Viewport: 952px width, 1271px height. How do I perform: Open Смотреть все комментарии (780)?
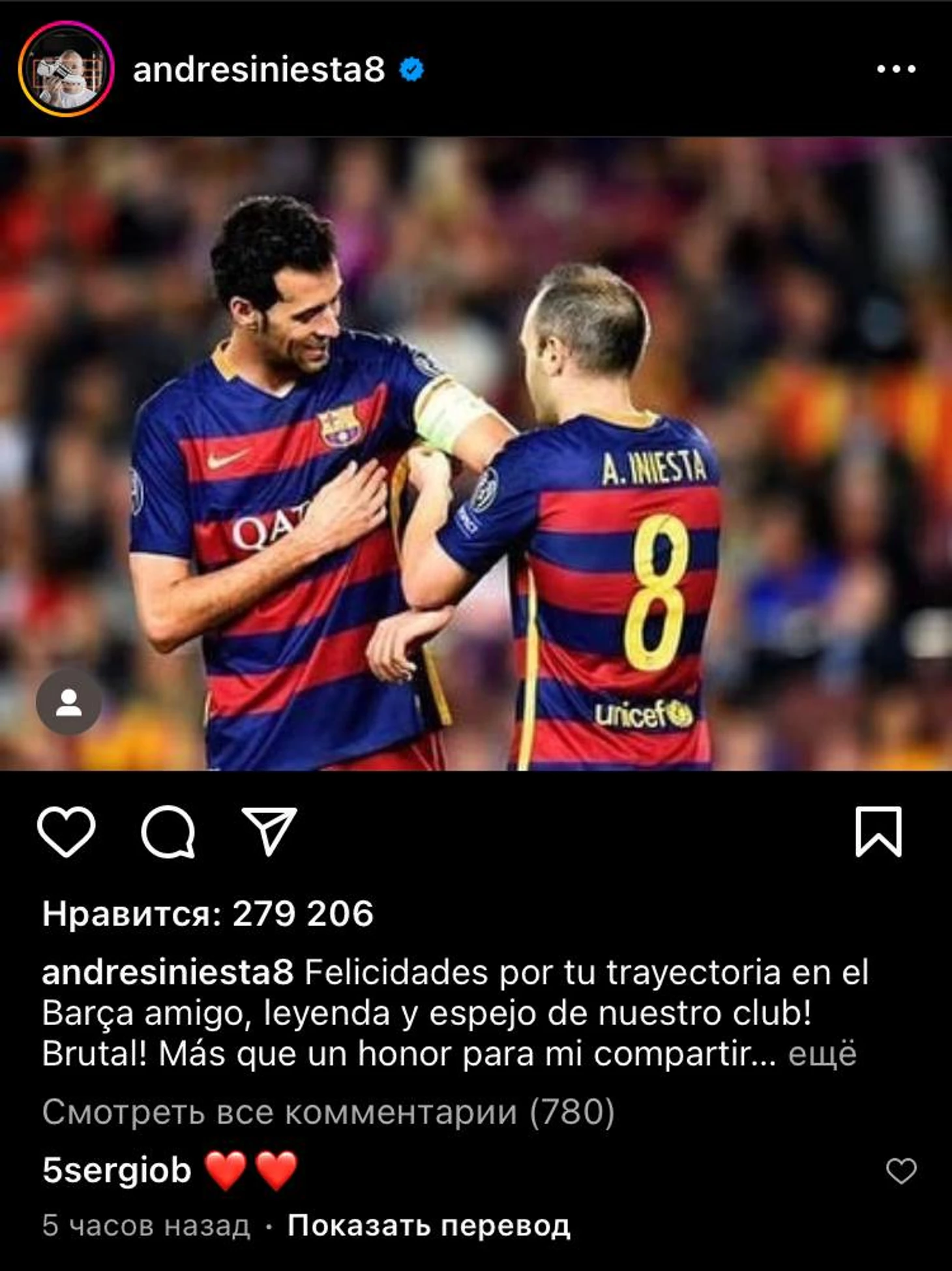pos(328,1113)
